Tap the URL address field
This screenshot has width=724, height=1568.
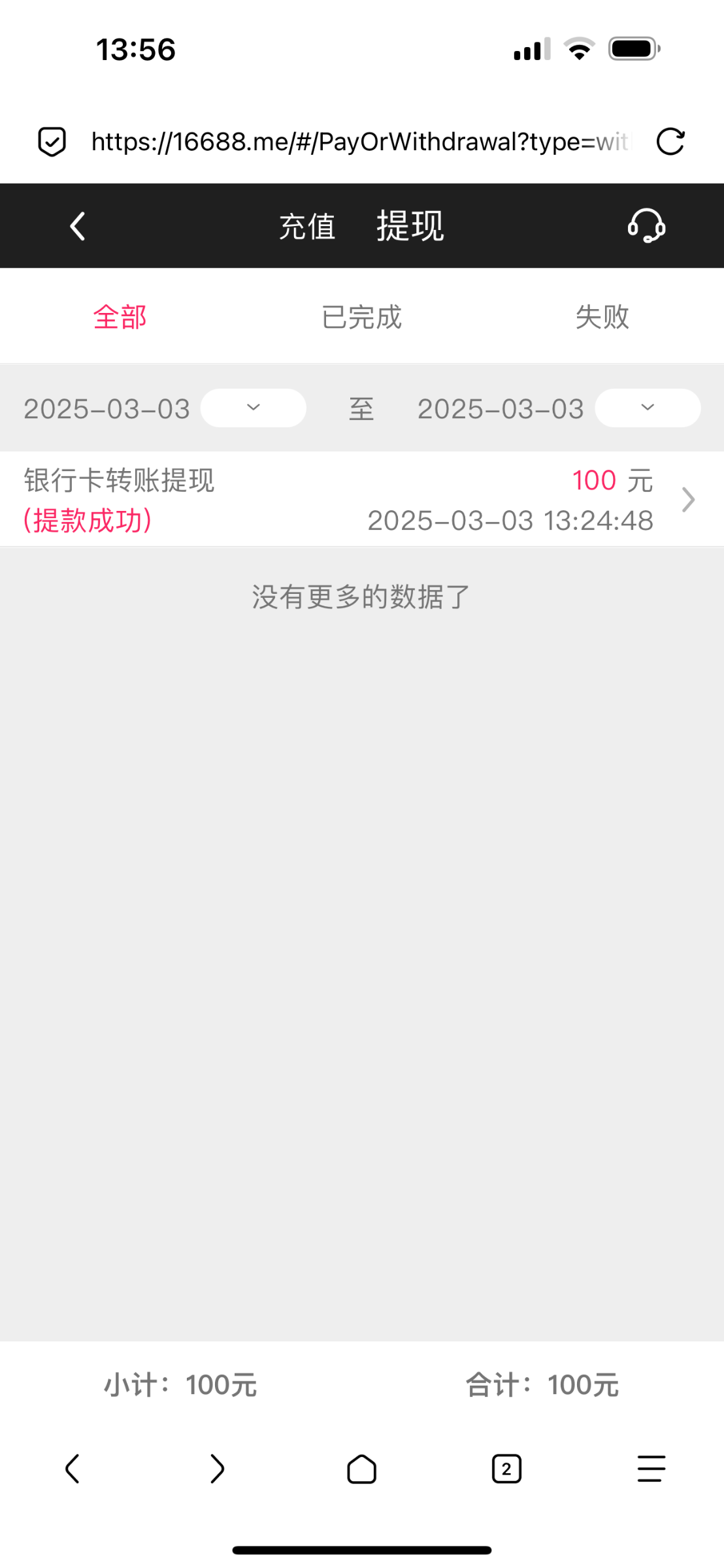pyautogui.click(x=361, y=142)
